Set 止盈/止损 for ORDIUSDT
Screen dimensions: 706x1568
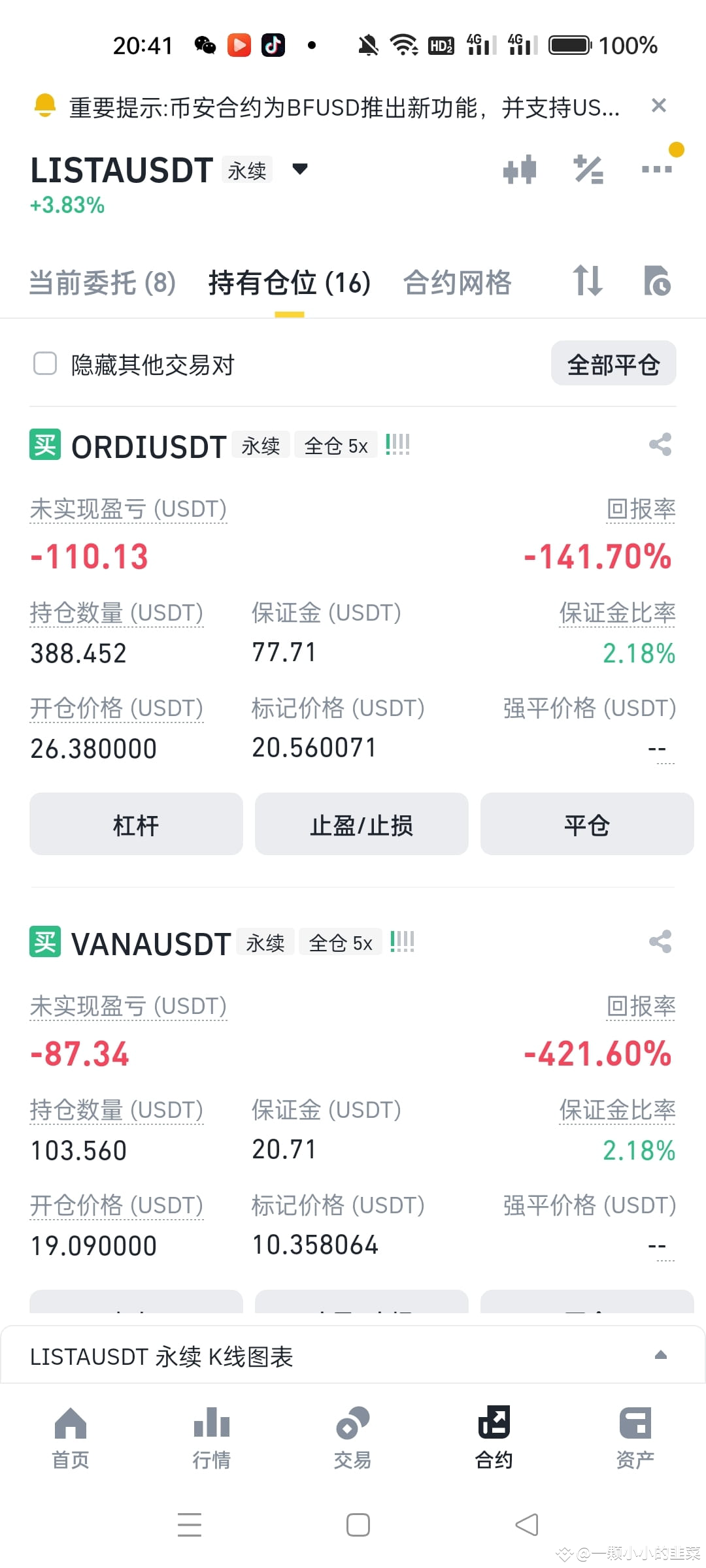(x=361, y=824)
